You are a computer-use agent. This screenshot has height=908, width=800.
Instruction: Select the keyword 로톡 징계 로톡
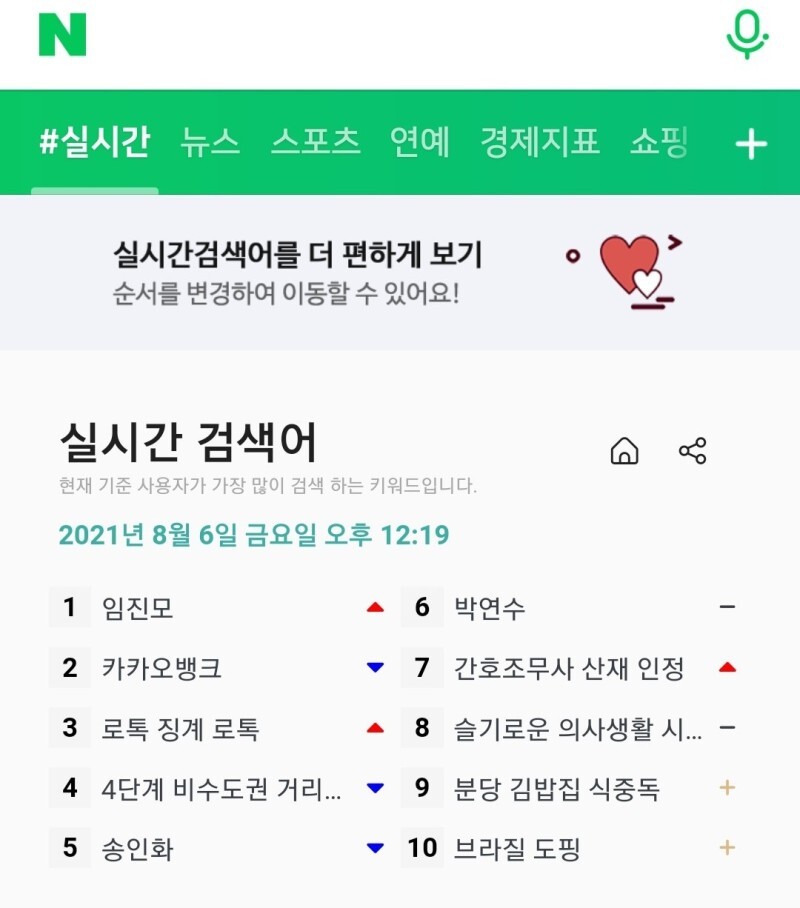(x=180, y=728)
